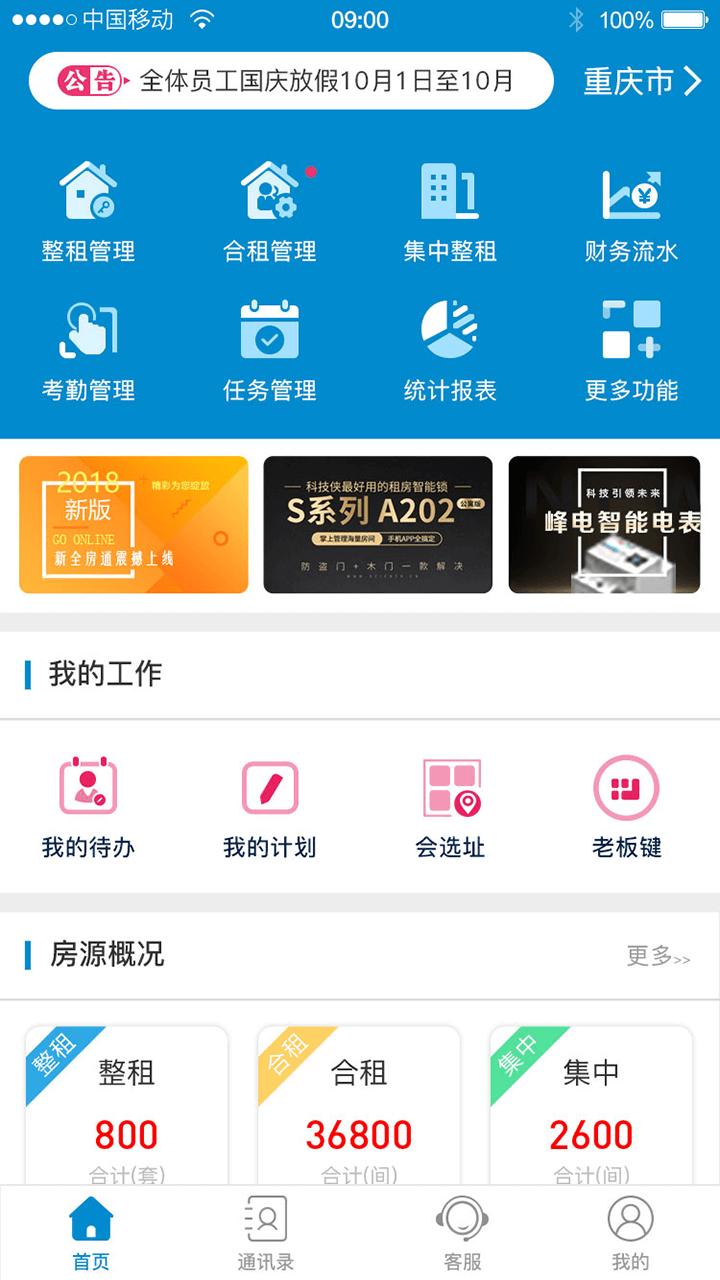Image resolution: width=720 pixels, height=1280 pixels.
Task: Open 合租管理 with notification dot
Action: click(x=268, y=210)
